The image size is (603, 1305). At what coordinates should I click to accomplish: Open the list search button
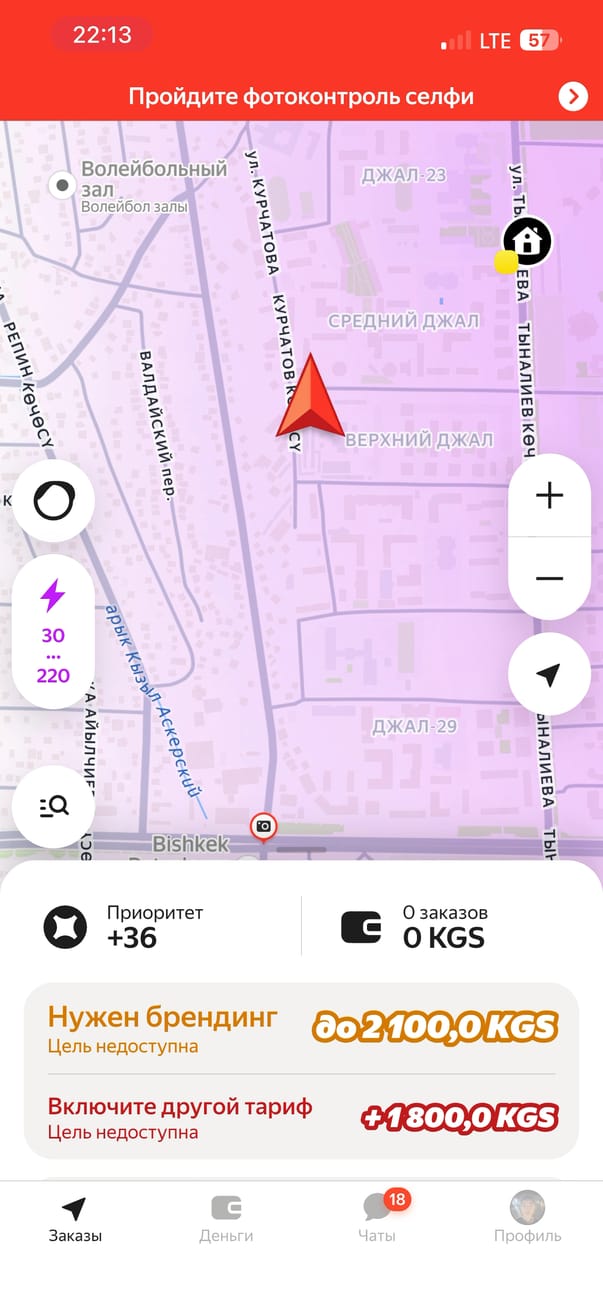click(x=53, y=806)
